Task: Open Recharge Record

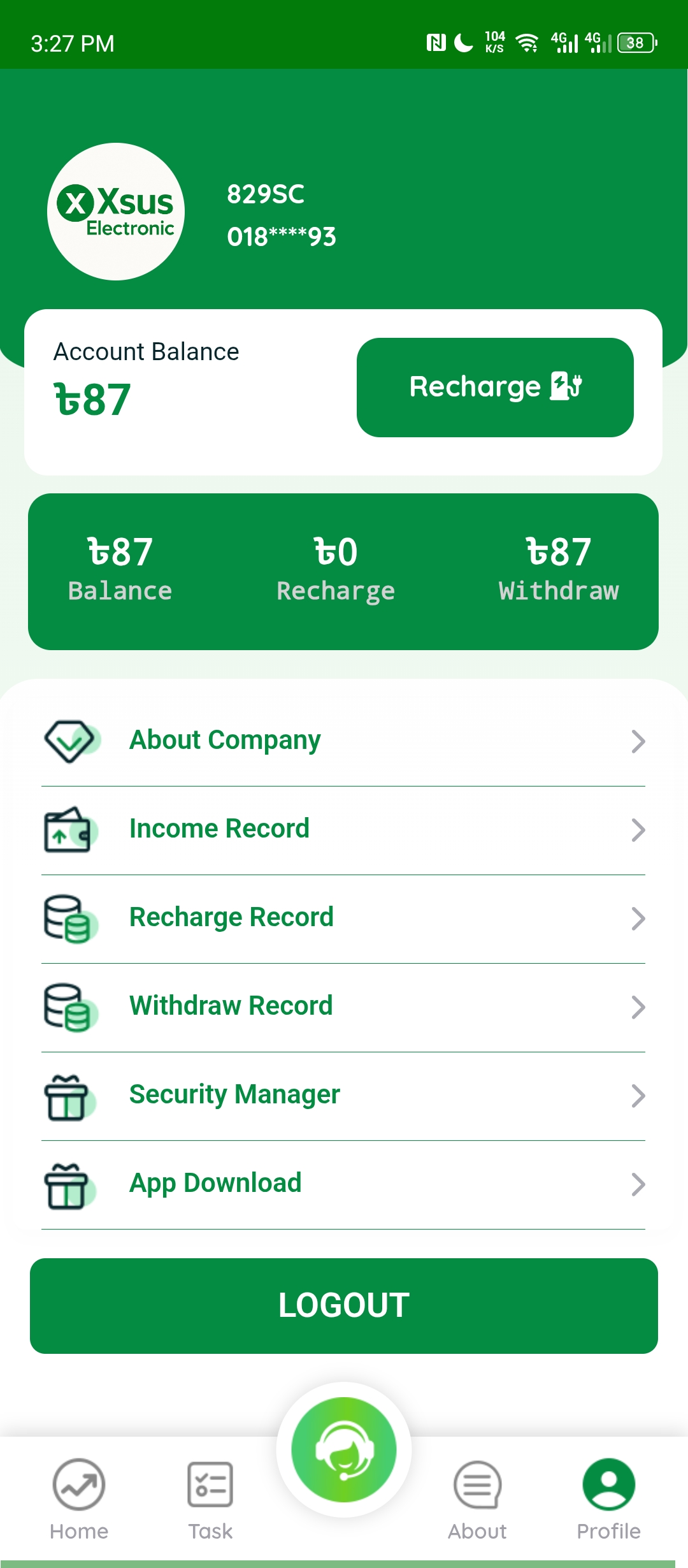Action: (343, 918)
